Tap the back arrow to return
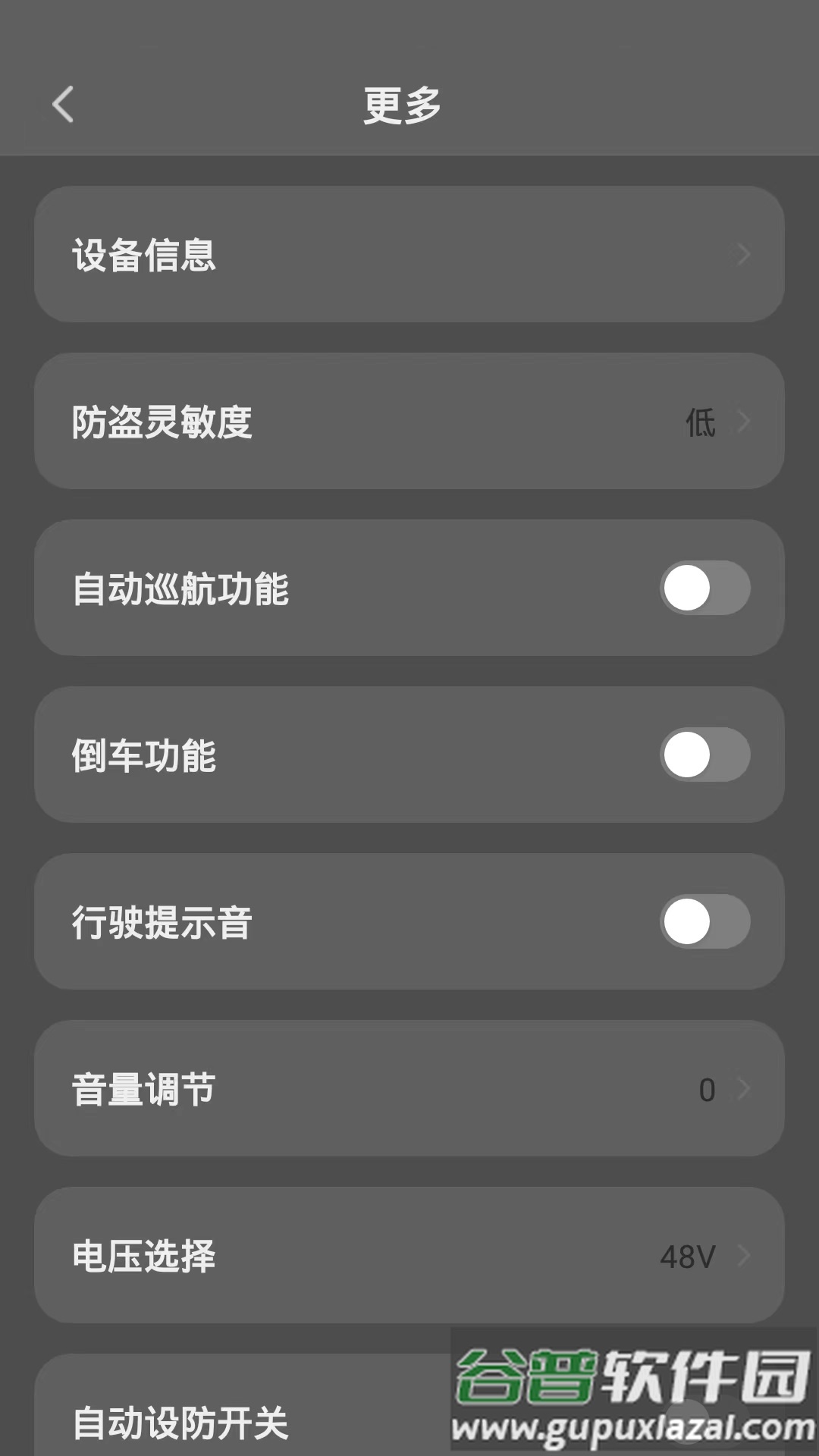 [62, 105]
